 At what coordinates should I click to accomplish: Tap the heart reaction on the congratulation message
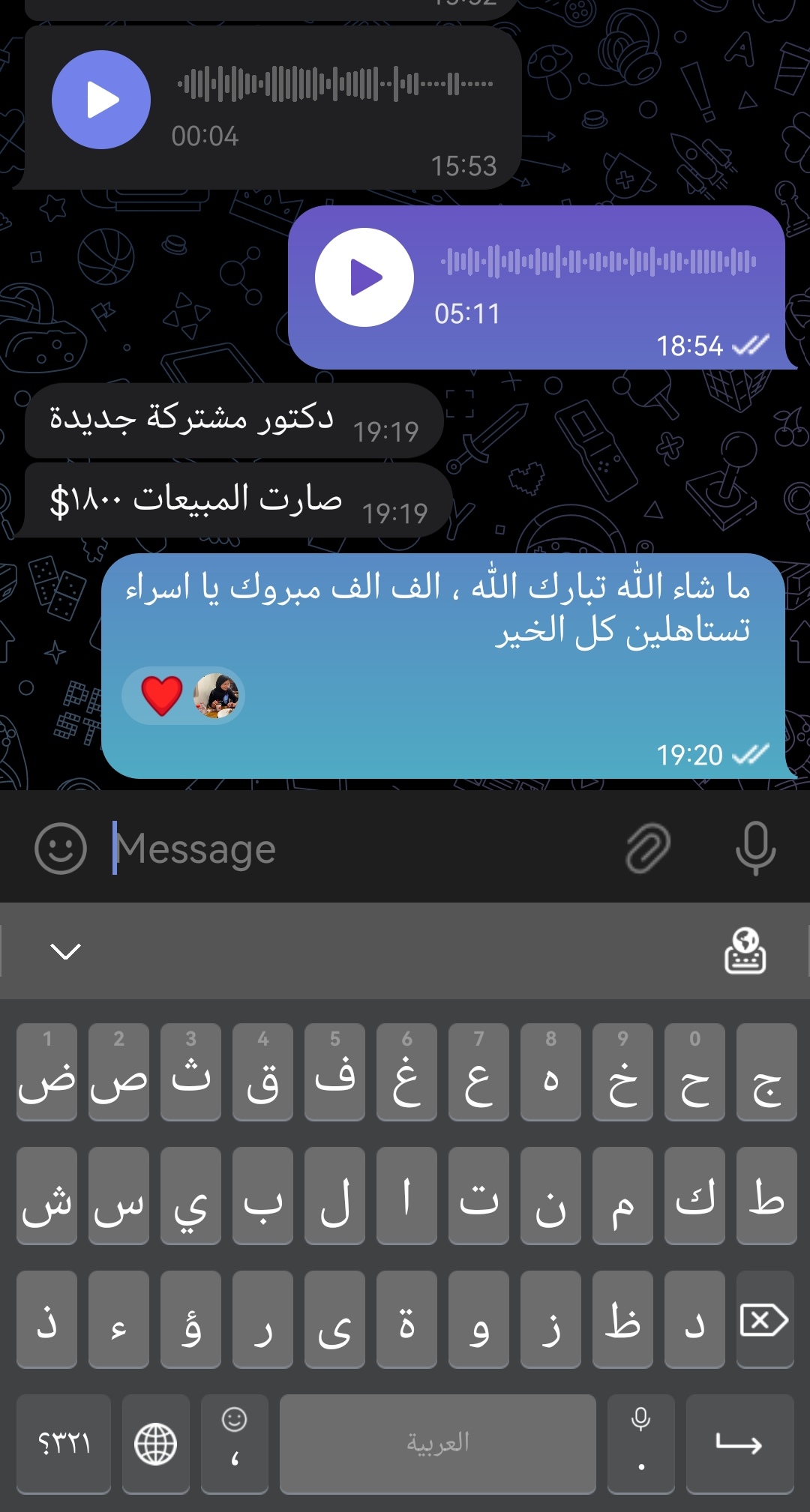(x=162, y=695)
